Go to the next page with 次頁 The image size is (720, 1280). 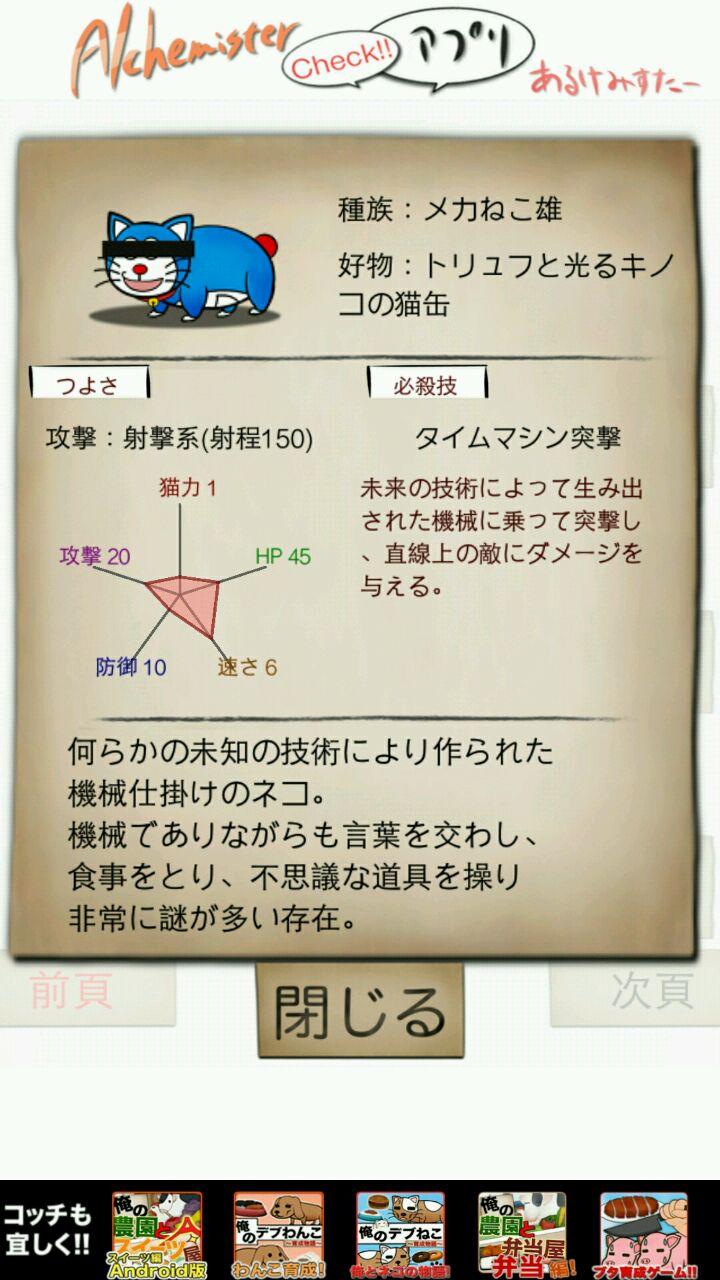pyautogui.click(x=650, y=992)
